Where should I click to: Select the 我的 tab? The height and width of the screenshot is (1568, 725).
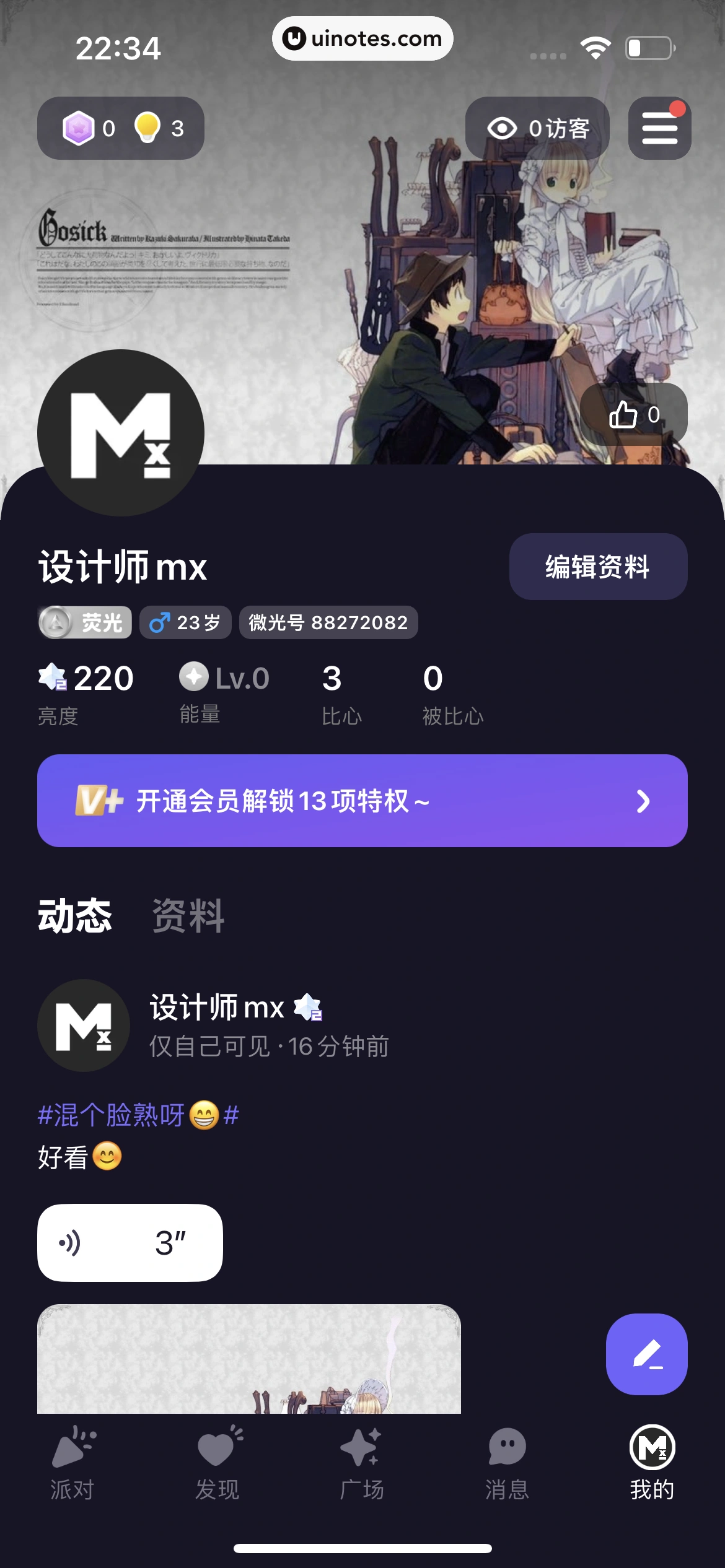pyautogui.click(x=652, y=1462)
